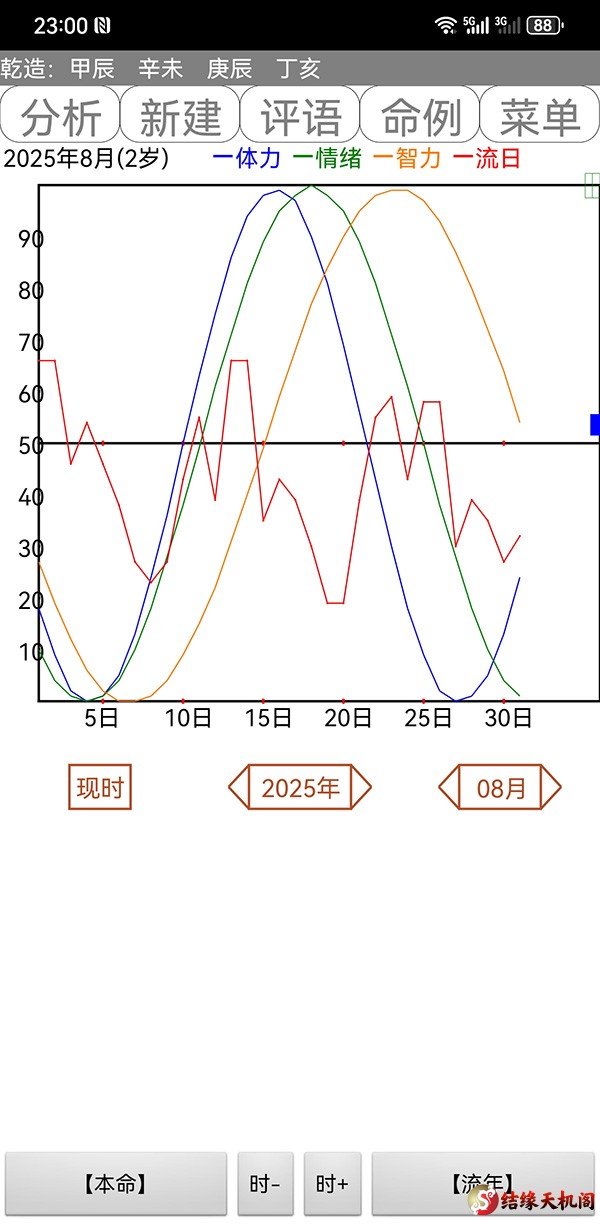600x1224 pixels.
Task: Advance to the month after 08月
Action: 551,787
